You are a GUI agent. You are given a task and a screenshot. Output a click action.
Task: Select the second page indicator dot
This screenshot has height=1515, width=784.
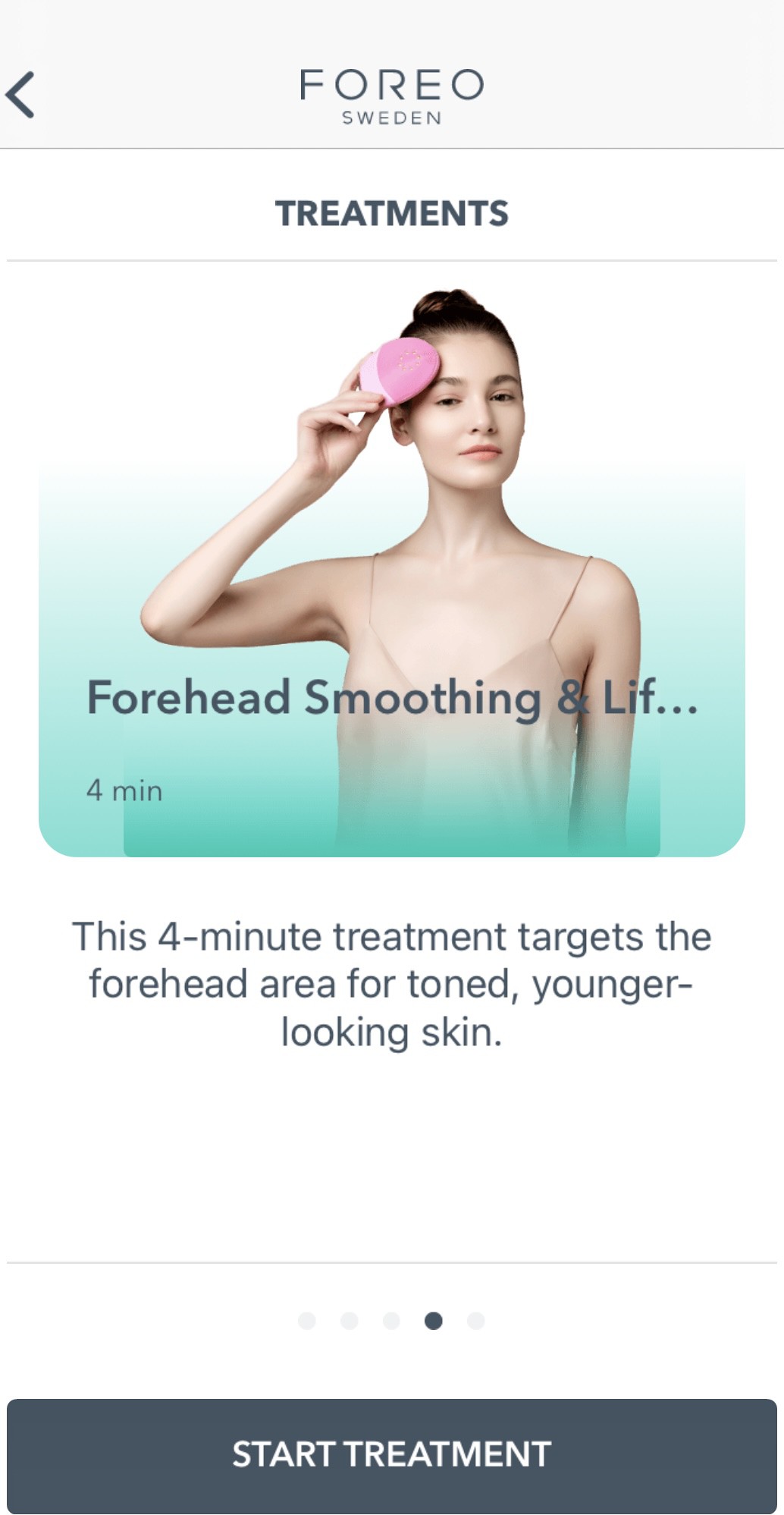click(x=350, y=1321)
